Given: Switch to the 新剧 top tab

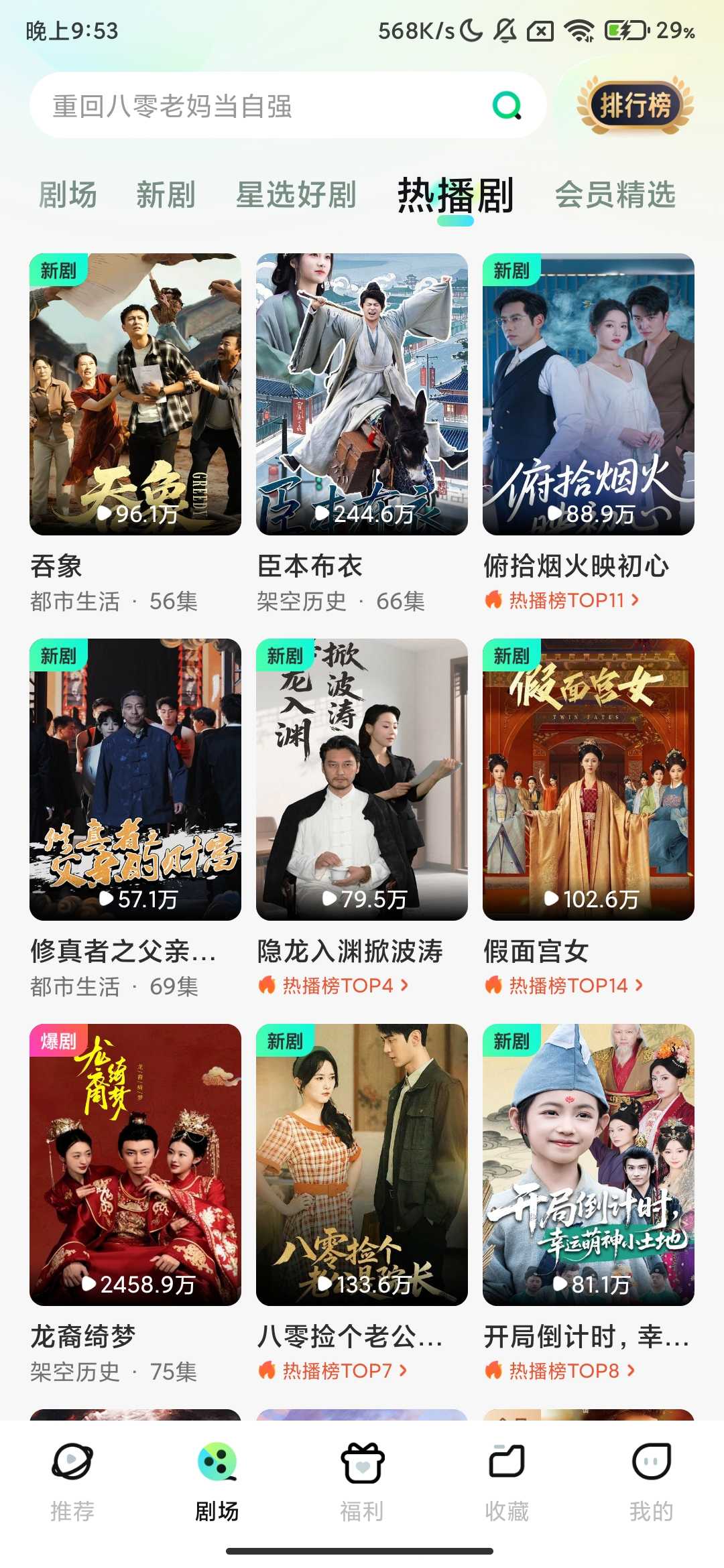Looking at the screenshot, I should [x=166, y=195].
